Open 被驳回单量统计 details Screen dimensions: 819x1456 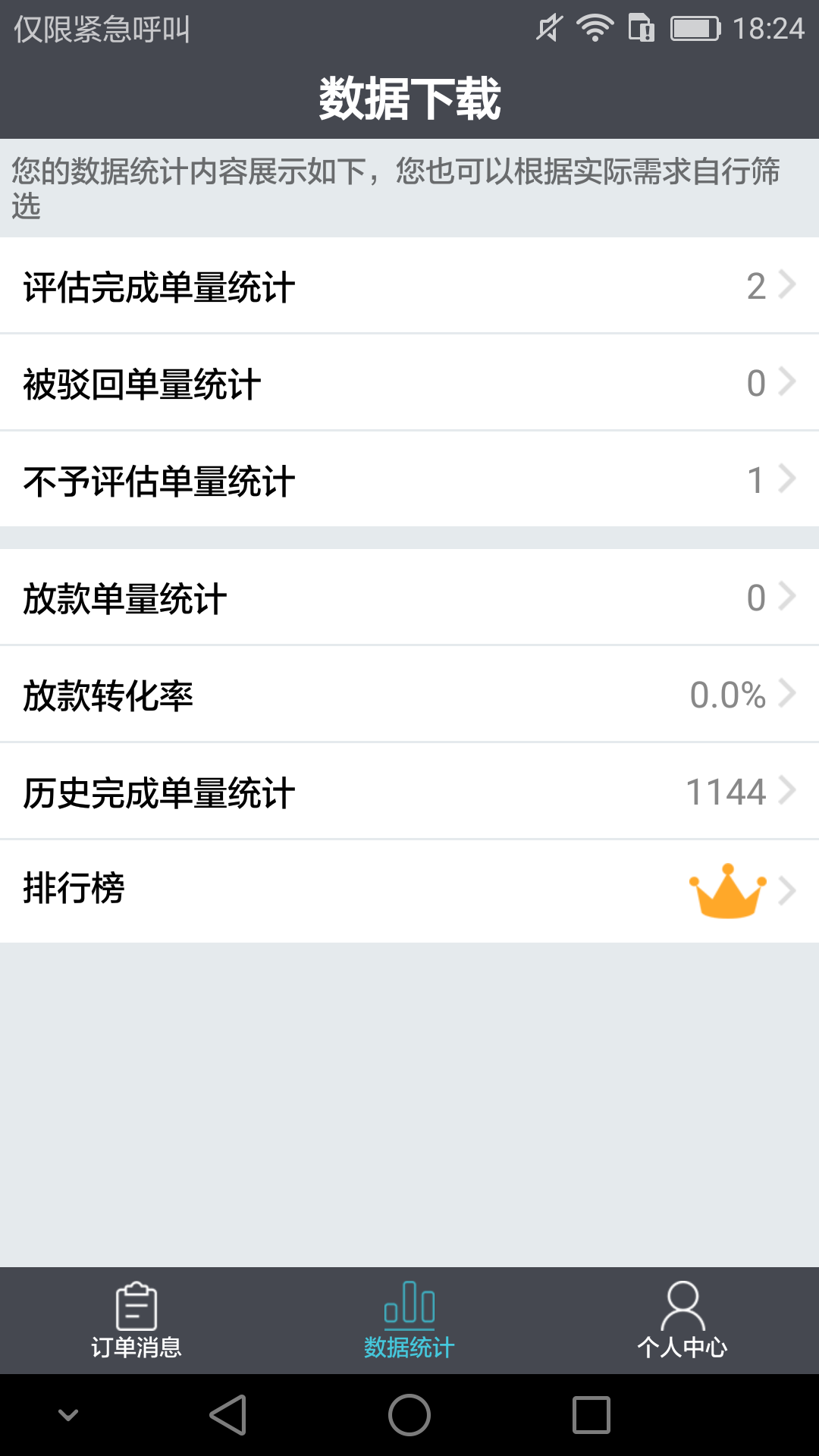coord(409,383)
